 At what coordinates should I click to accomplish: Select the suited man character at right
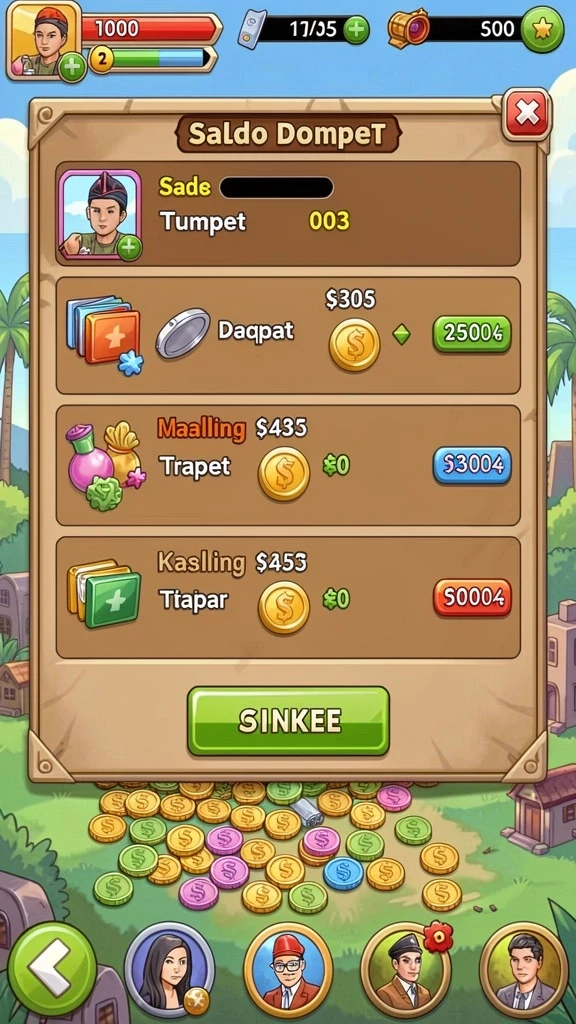point(524,970)
